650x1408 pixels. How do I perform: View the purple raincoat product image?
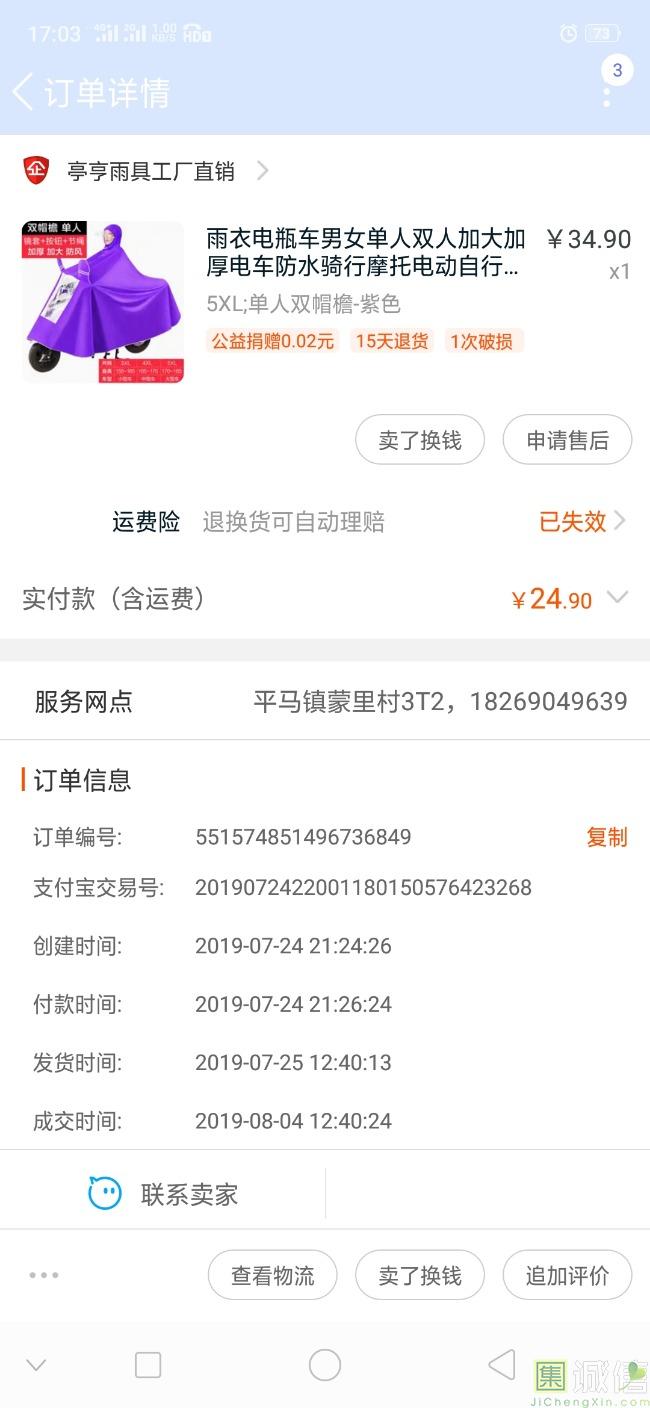[x=103, y=302]
